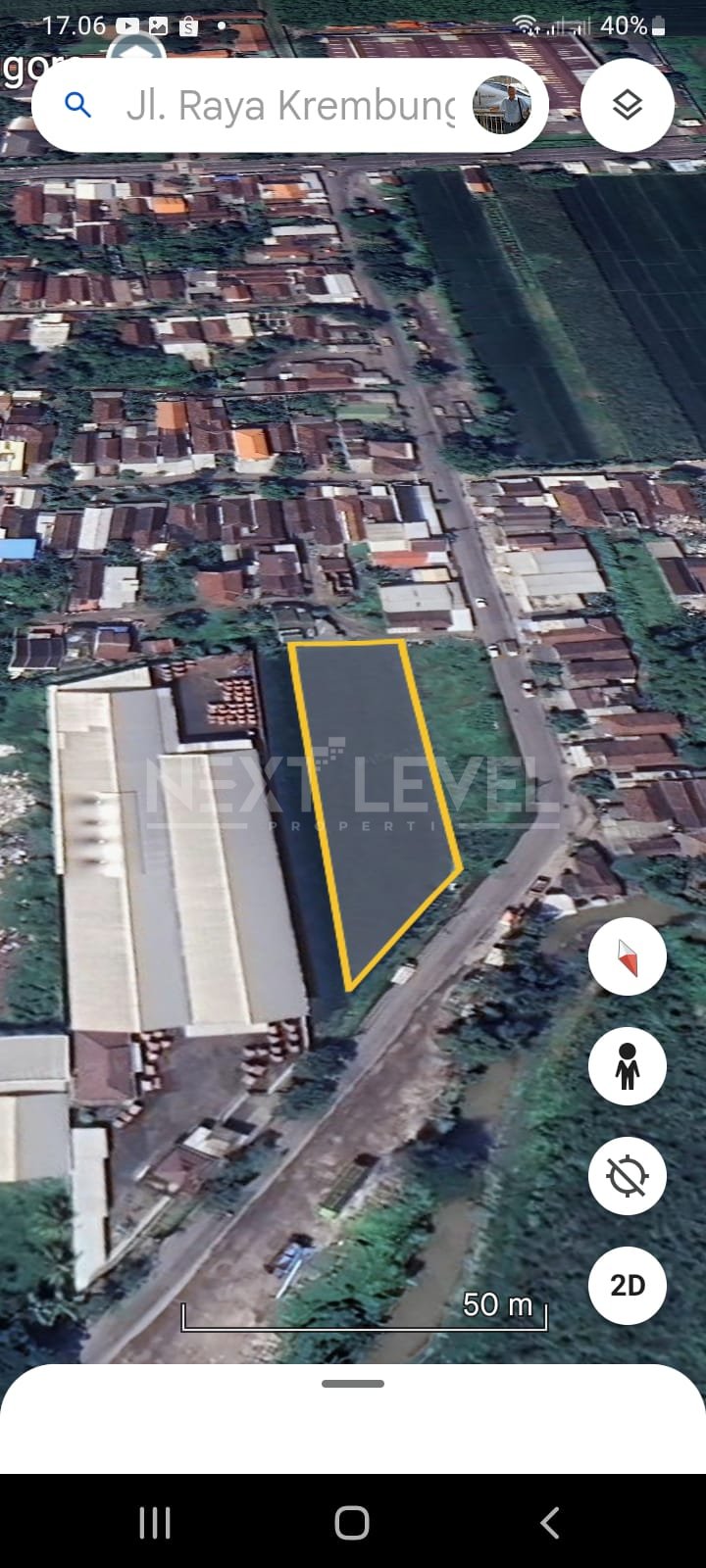Tap the screenshot notification icon in the status bar
Image resolution: width=706 pixels, height=1568 pixels.
157,25
